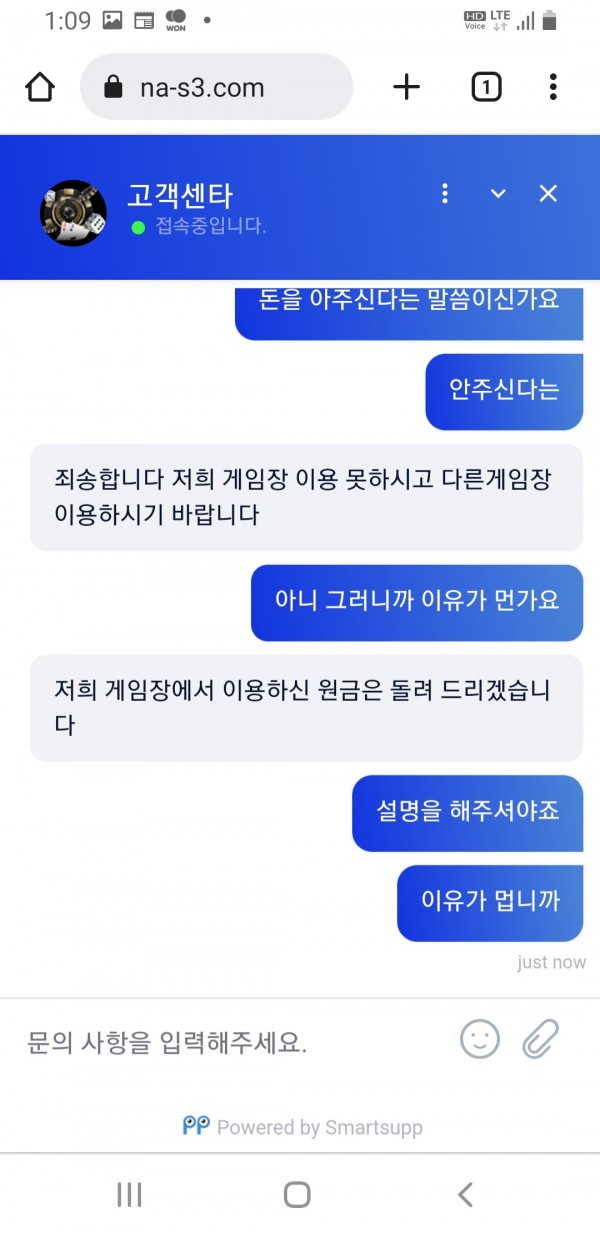Image resolution: width=600 pixels, height=1233 pixels.
Task: Close the customer center chat
Action: 548,194
